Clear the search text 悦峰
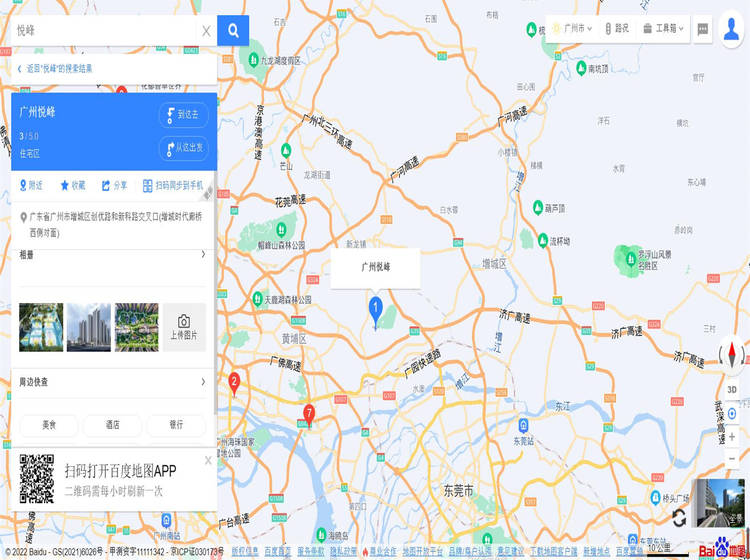Viewport: 750px width, 560px height. [206, 31]
